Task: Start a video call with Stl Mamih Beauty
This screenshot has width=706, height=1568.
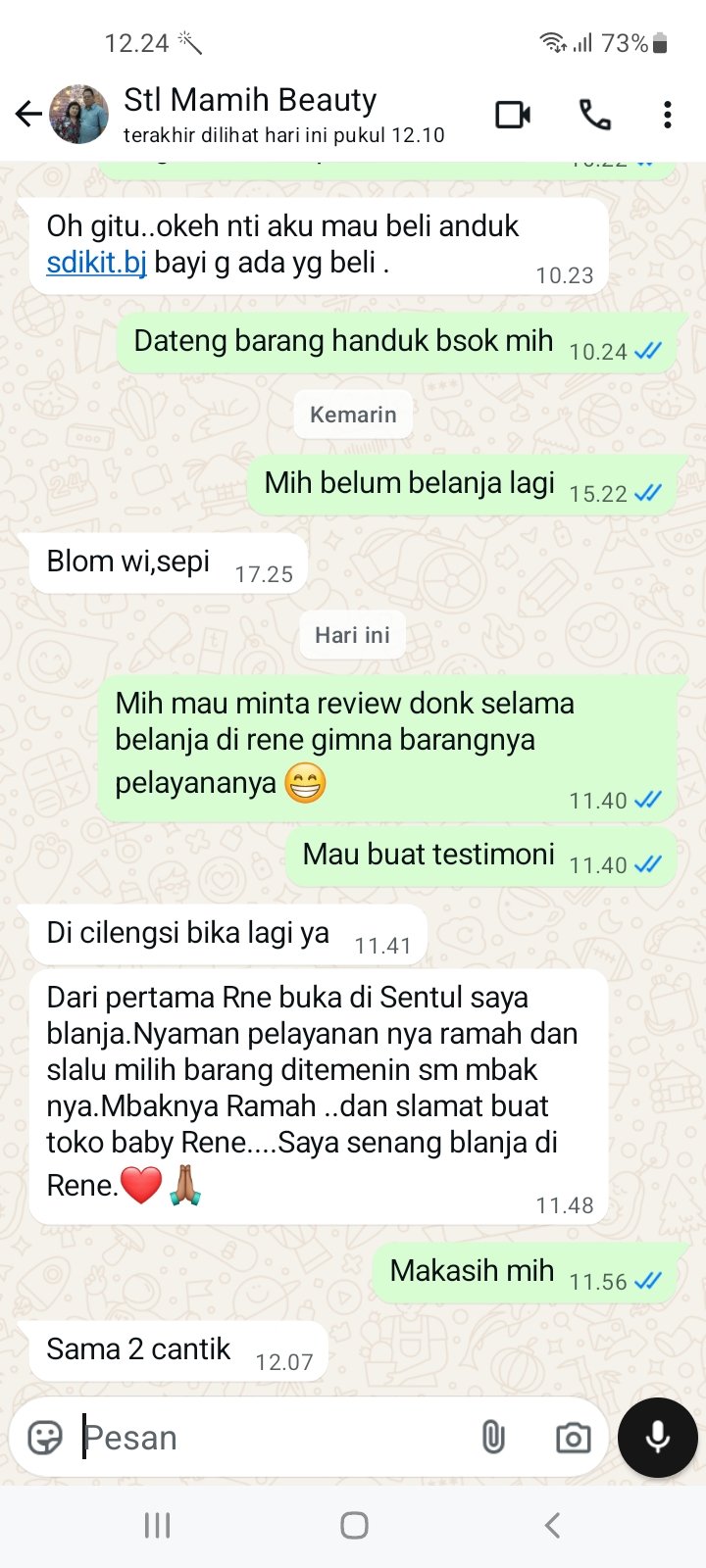Action: [513, 115]
